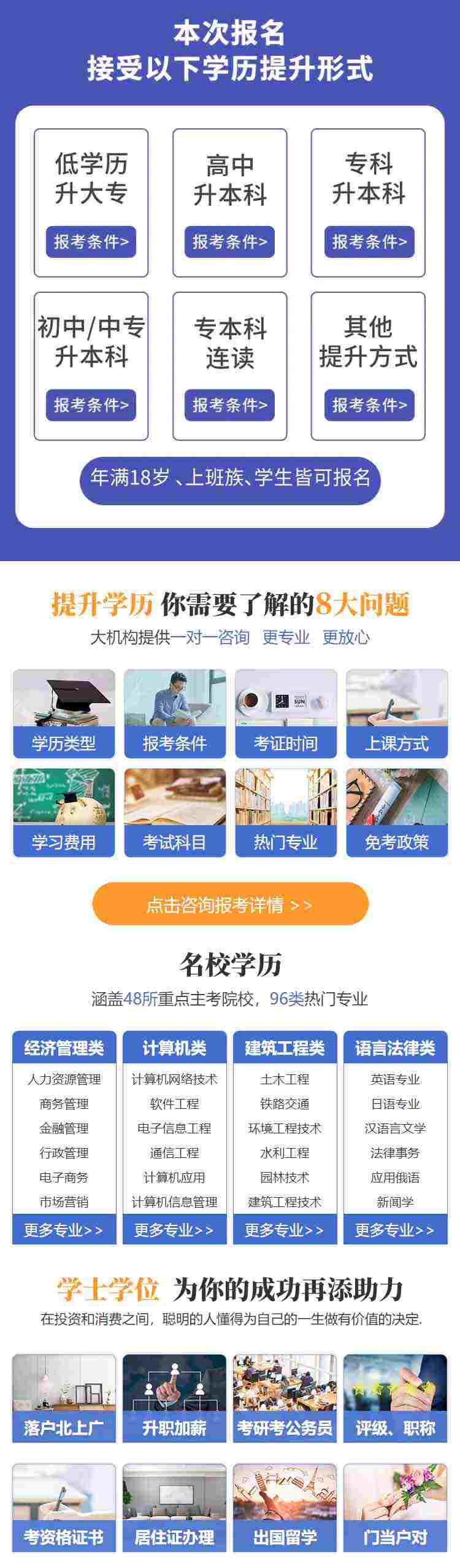Open 报考条件 under 专科升本科

[x=369, y=242]
